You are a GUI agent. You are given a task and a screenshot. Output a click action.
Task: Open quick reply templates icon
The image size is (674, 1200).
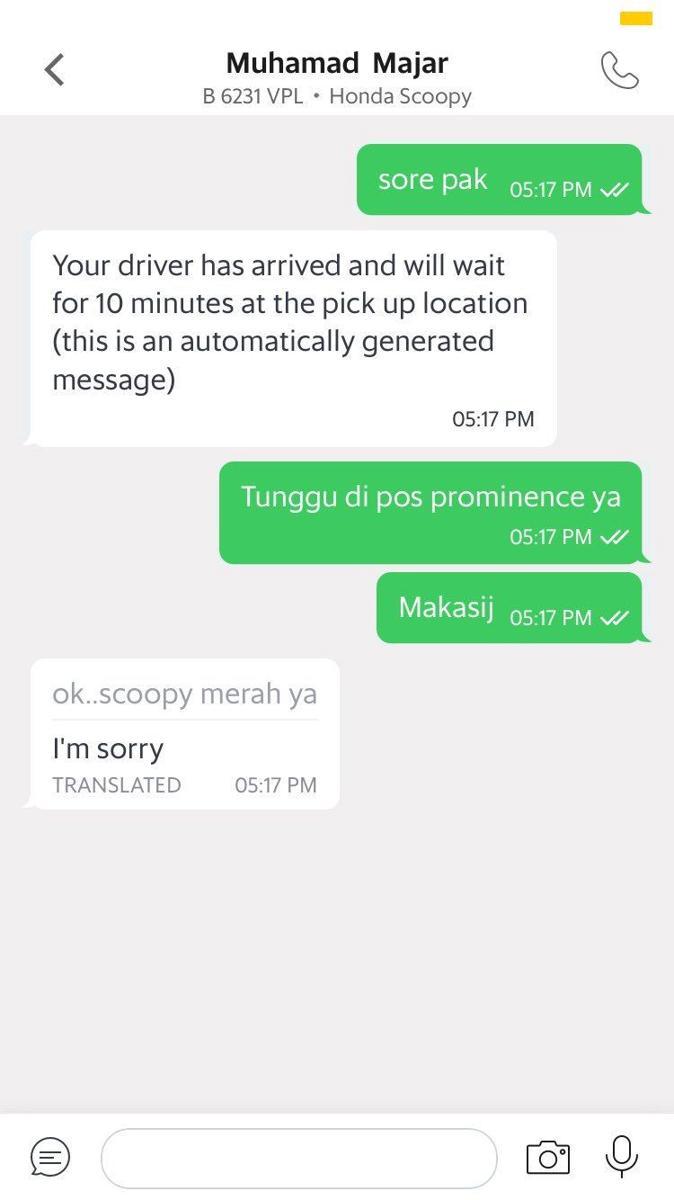50,1157
